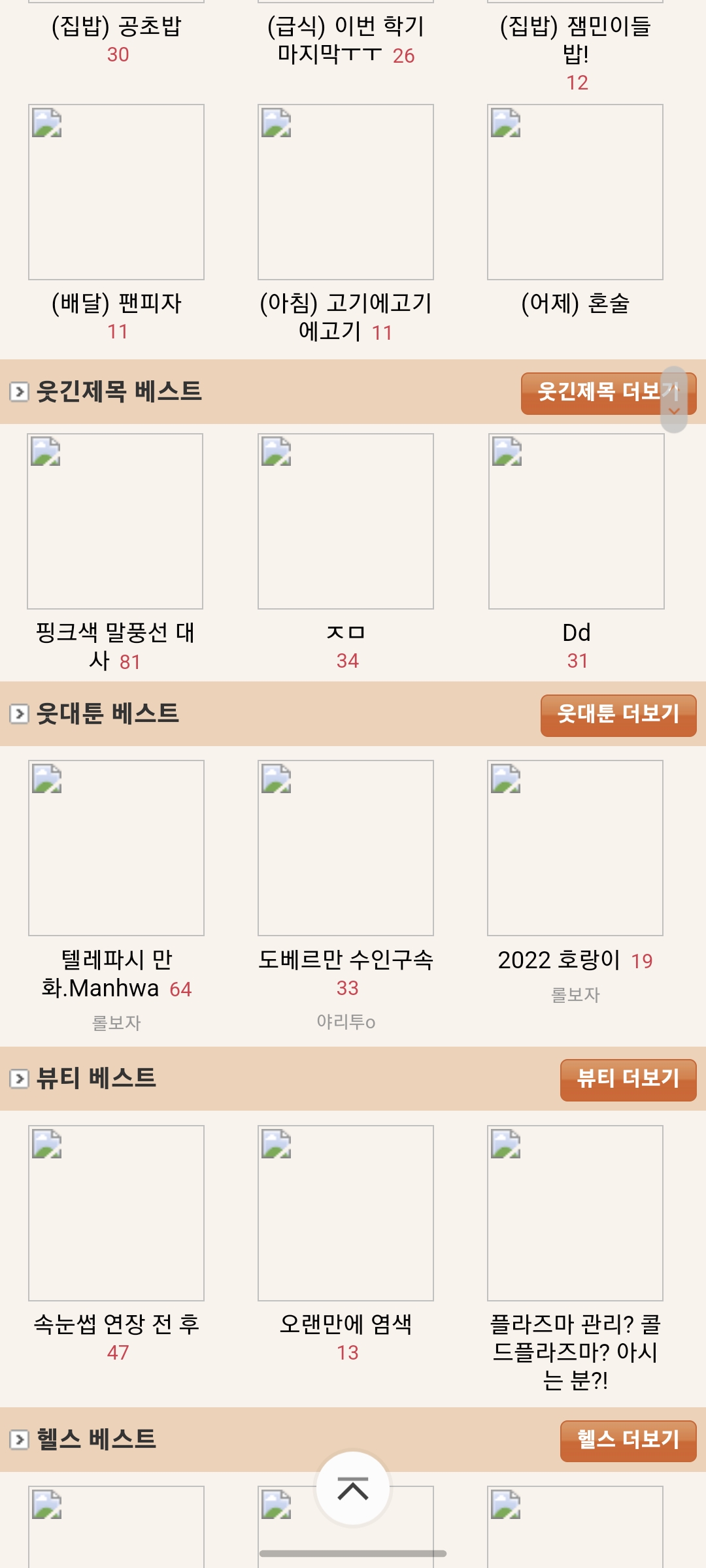Screen dimensions: 706x1568
Task: Open 도베르만 수인구속 webtoon
Action: tap(346, 960)
